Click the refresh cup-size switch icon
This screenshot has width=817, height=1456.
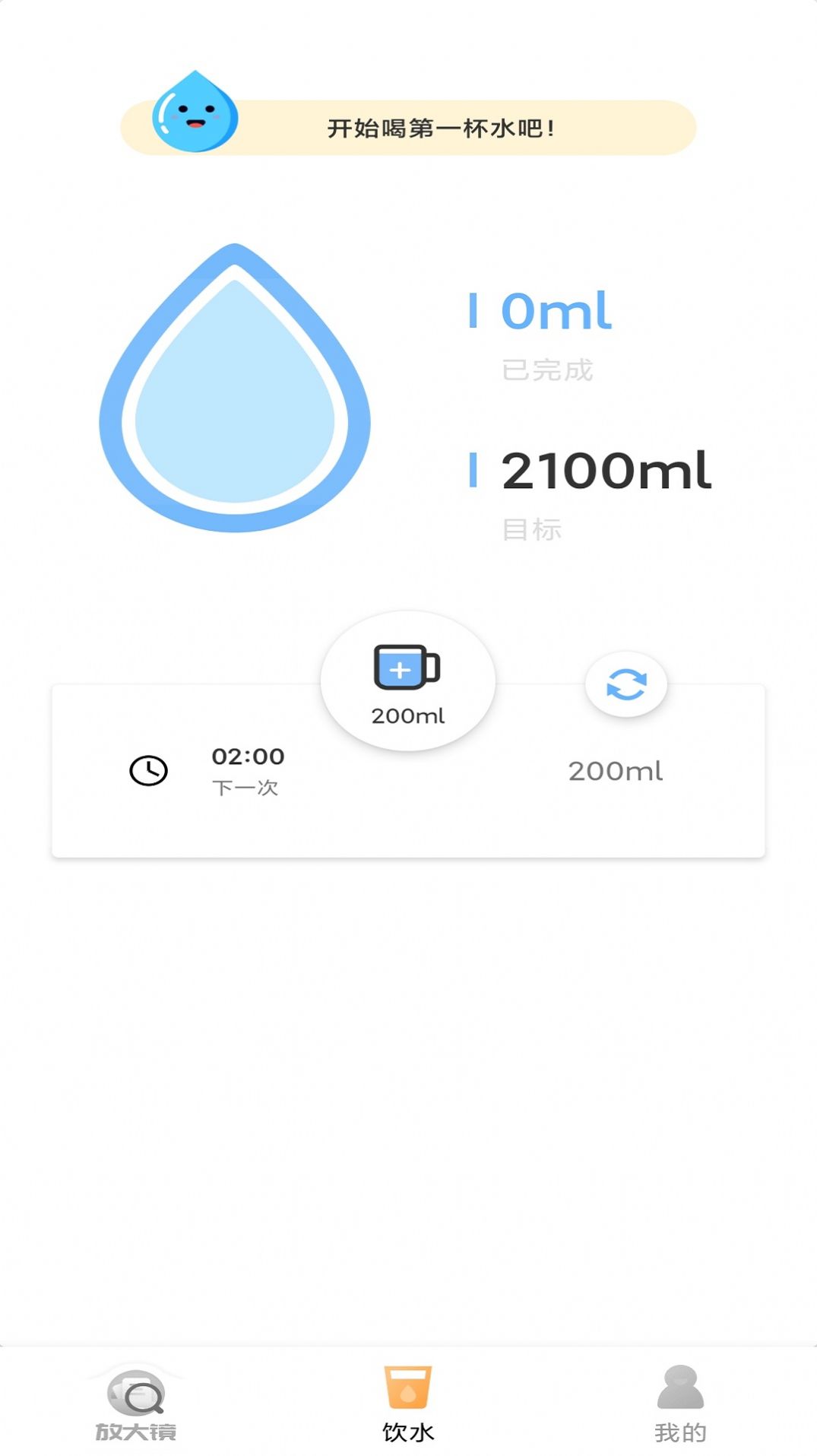point(625,684)
